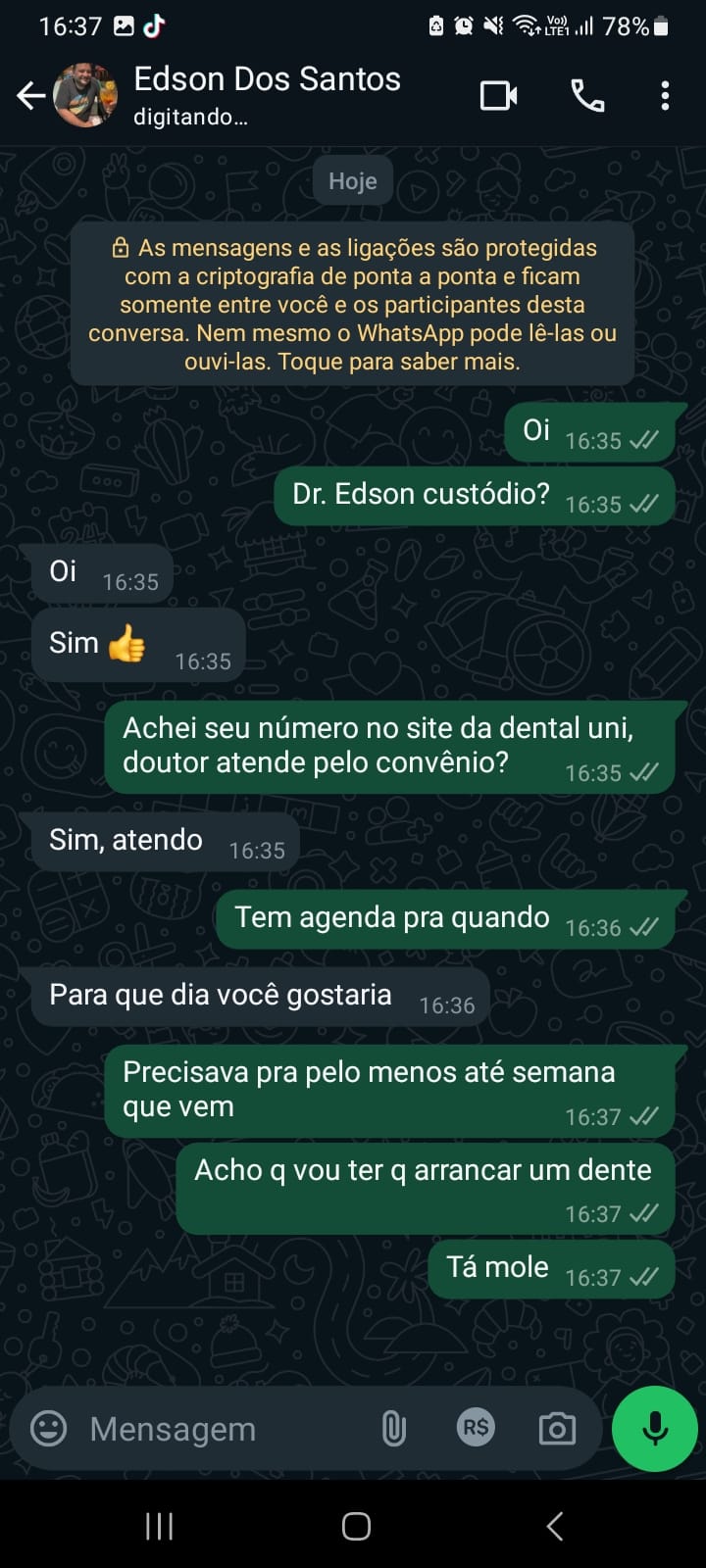Tap the encryption notice to learn more
Viewport: 706px width, 1568px height.
[352, 304]
